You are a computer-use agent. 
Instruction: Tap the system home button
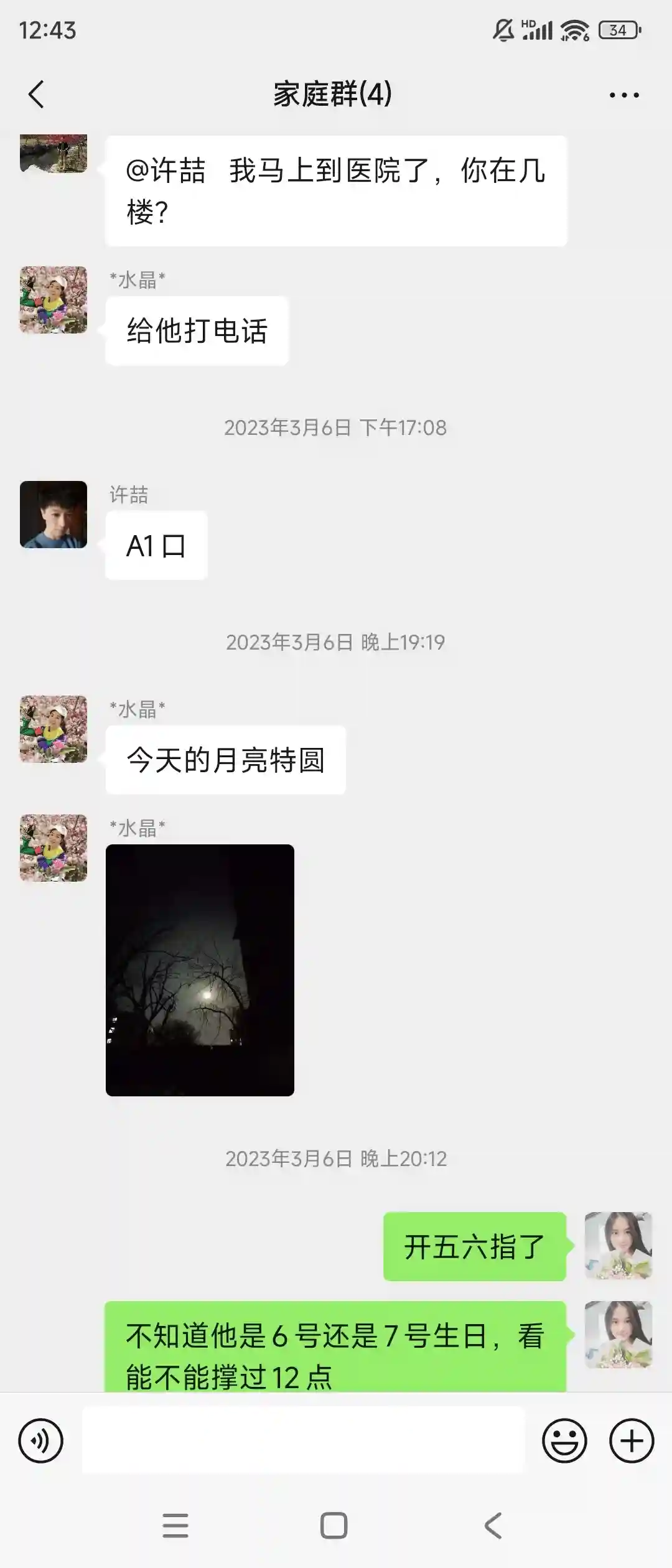click(x=334, y=1526)
